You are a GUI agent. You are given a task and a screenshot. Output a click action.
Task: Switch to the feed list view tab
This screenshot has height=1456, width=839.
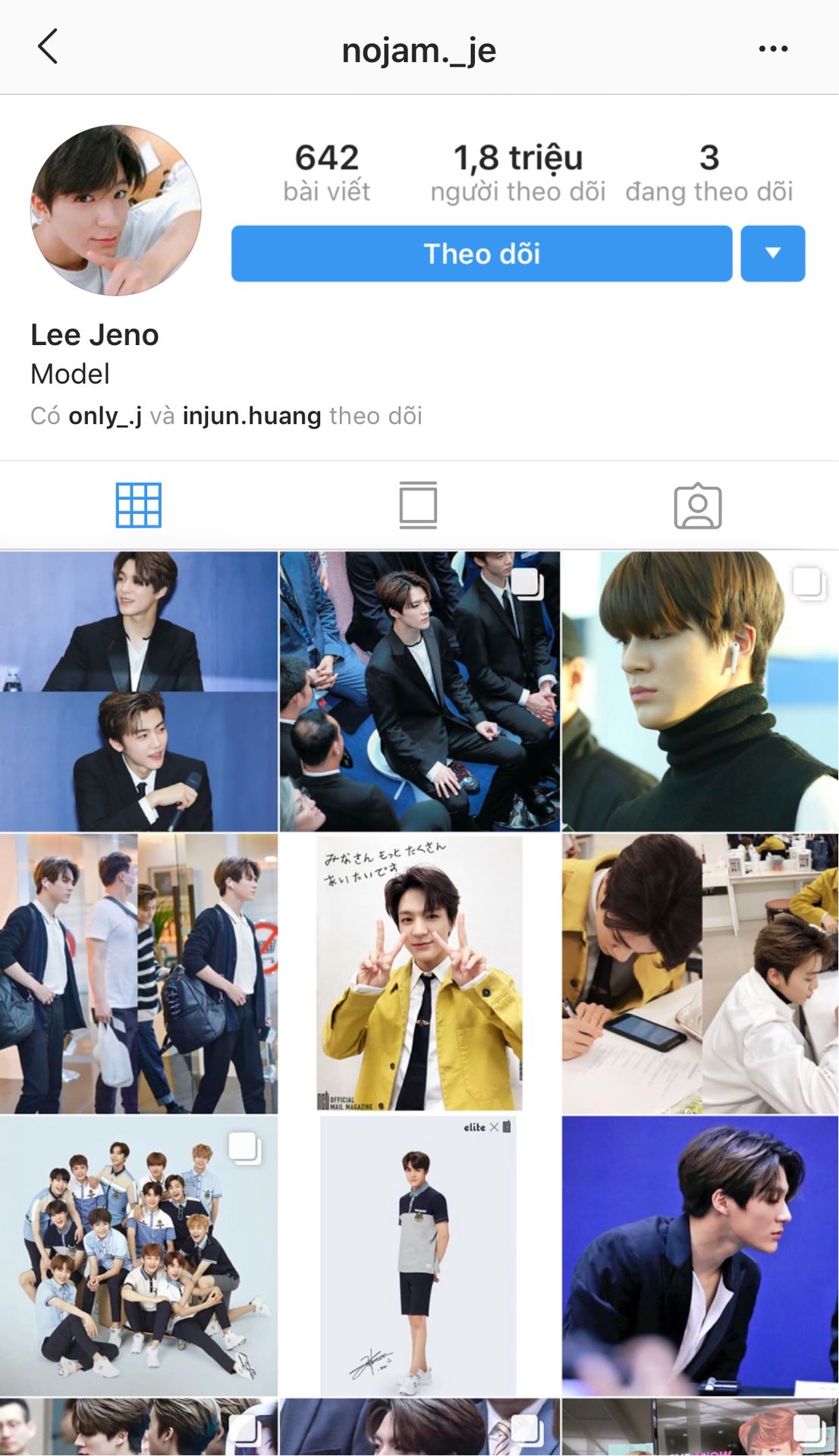[418, 505]
